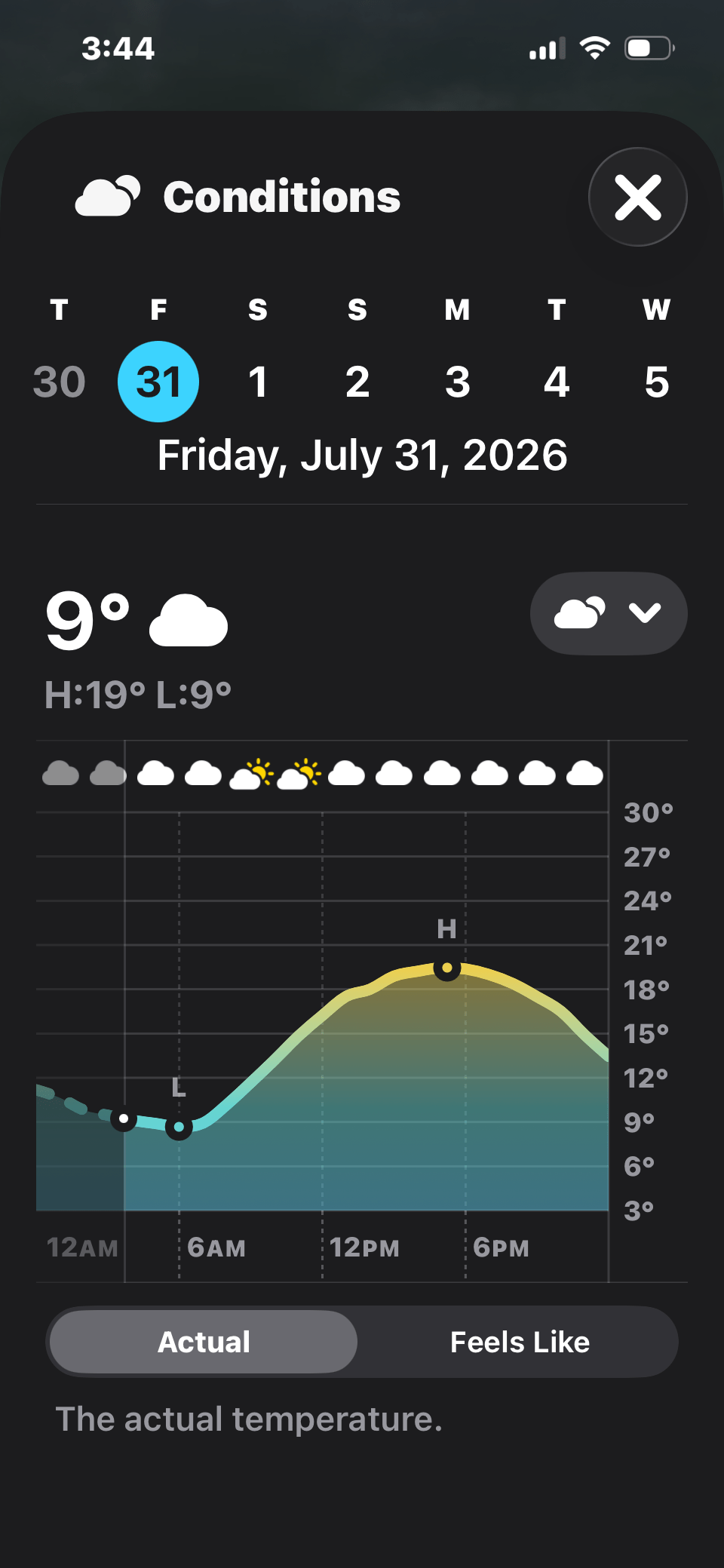Open the conditions type dropdown
Screen dimensions: 724x1568
(x=609, y=613)
